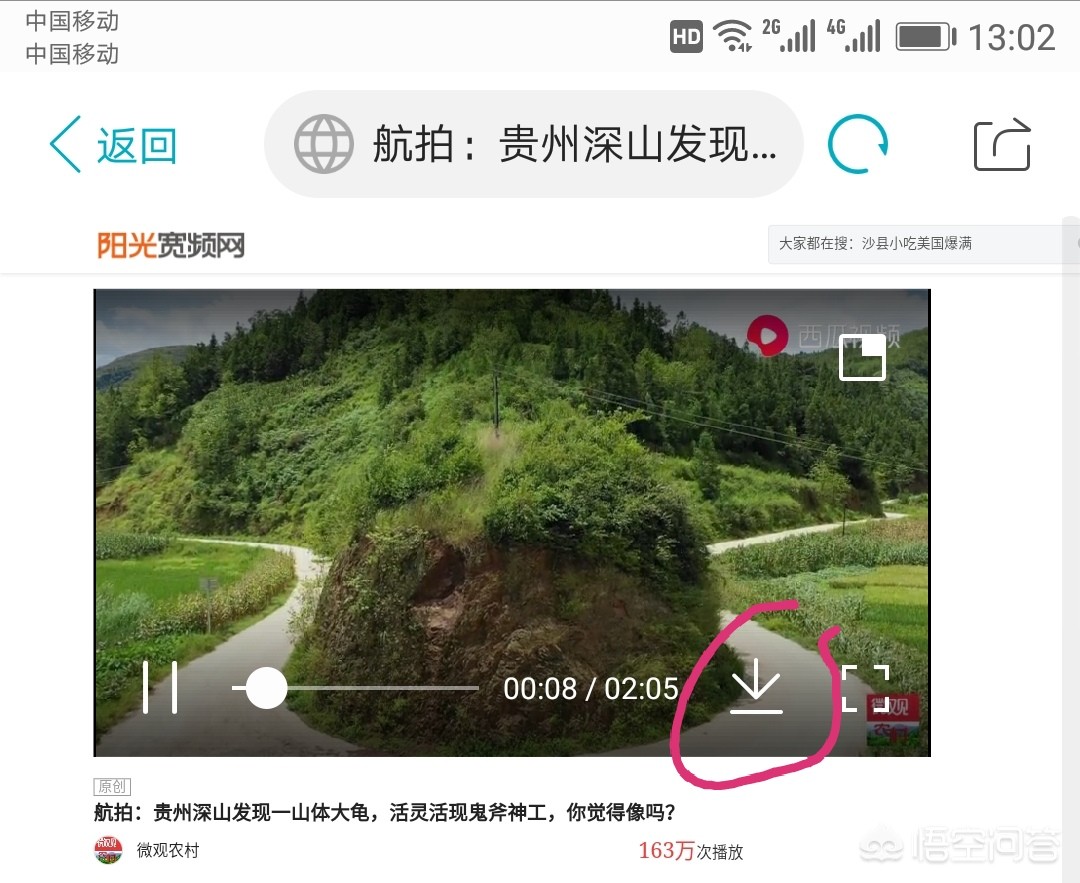Reload the current web page
The image size is (1080, 883).
(858, 145)
